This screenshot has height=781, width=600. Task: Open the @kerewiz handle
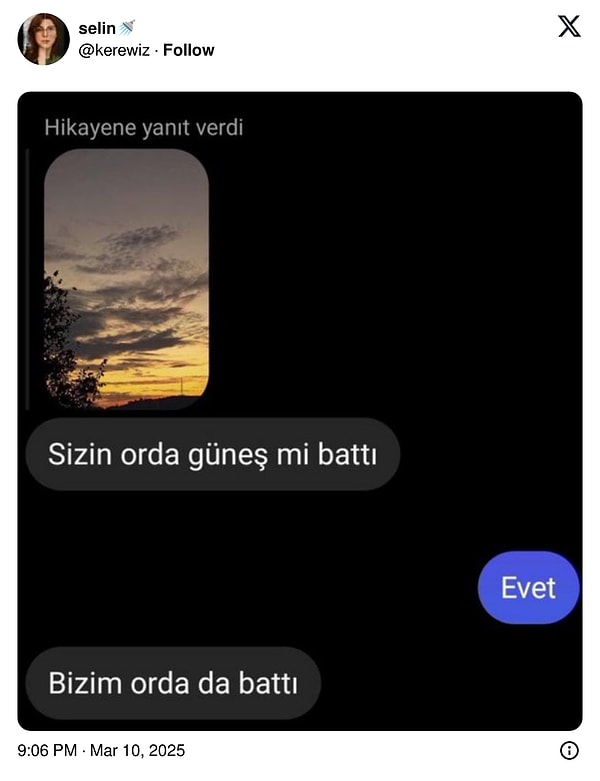114,50
